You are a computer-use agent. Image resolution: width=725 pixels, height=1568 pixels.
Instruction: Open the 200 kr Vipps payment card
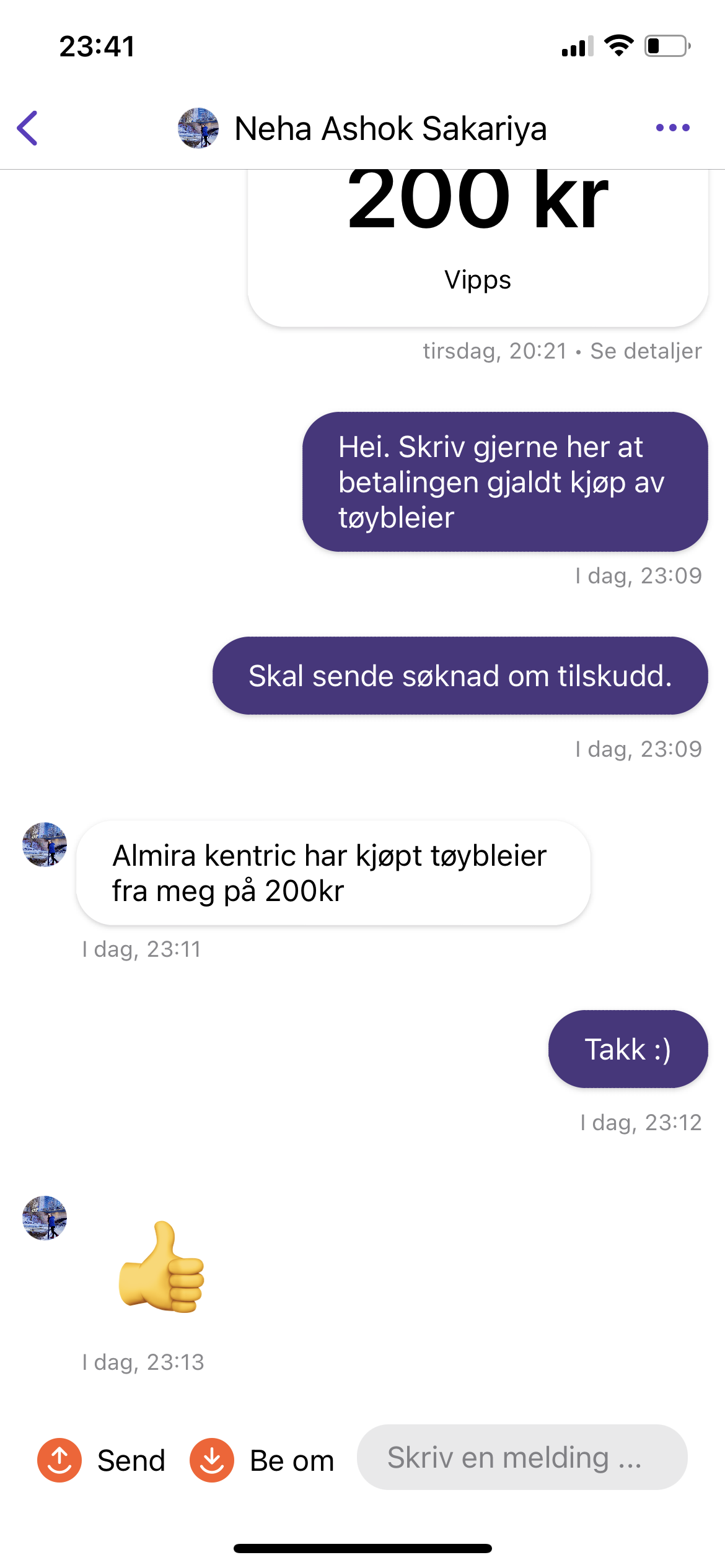[478, 248]
